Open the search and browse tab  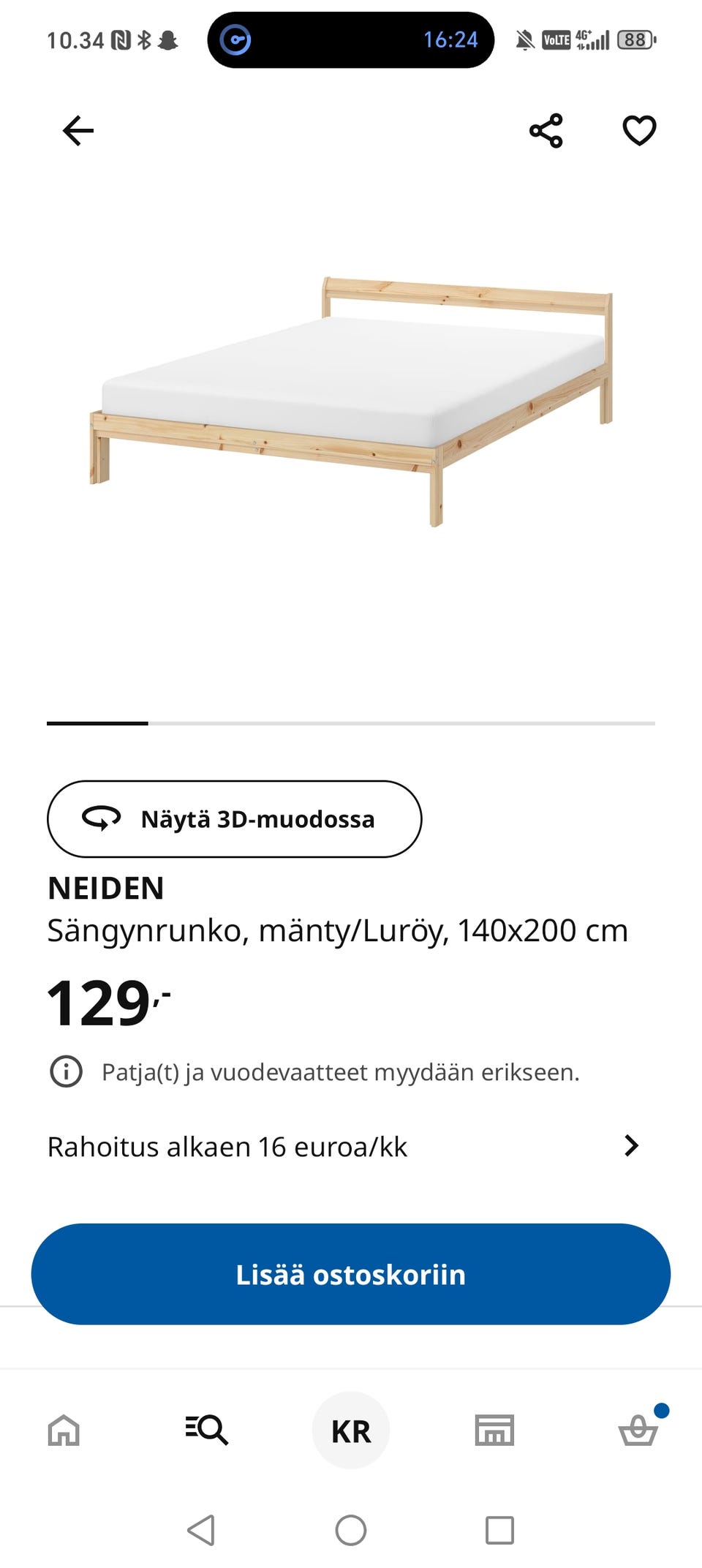tap(207, 1430)
